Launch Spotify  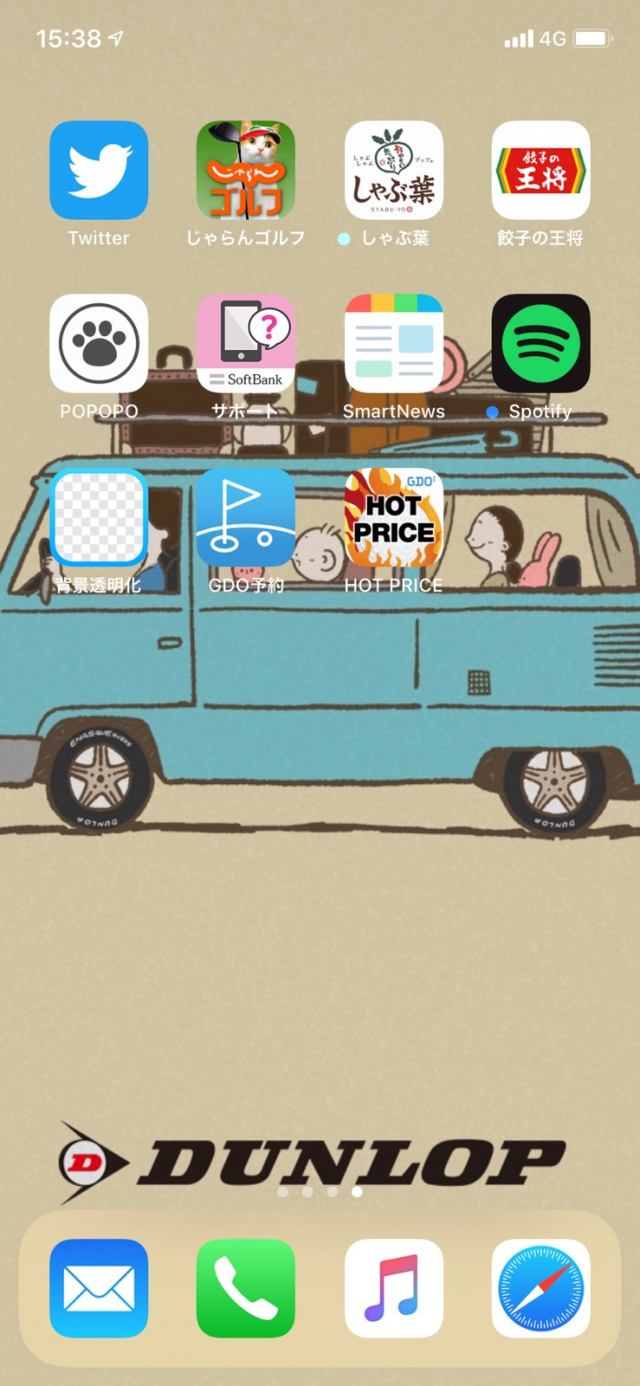point(541,343)
